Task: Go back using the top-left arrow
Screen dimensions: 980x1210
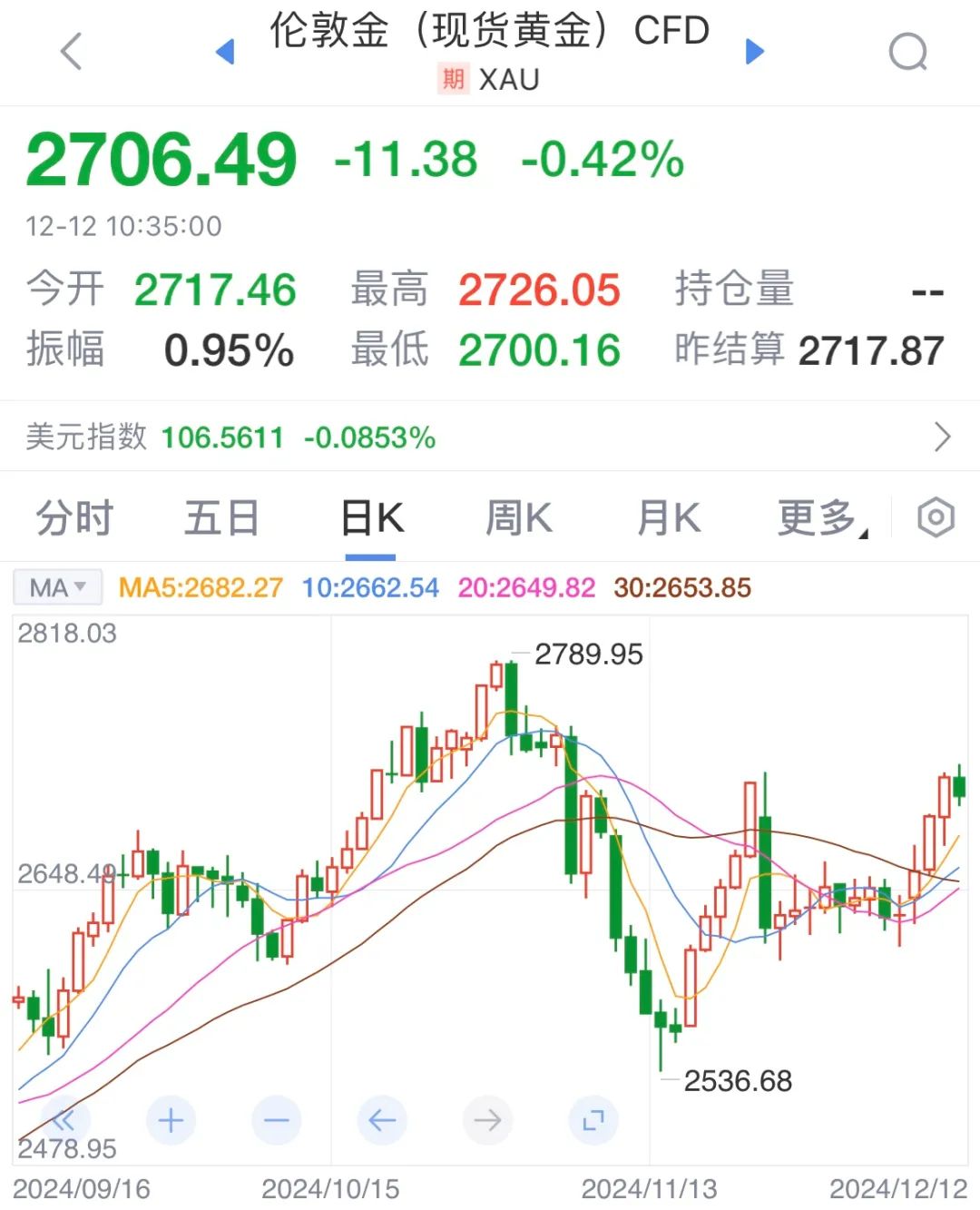Action: (x=71, y=51)
